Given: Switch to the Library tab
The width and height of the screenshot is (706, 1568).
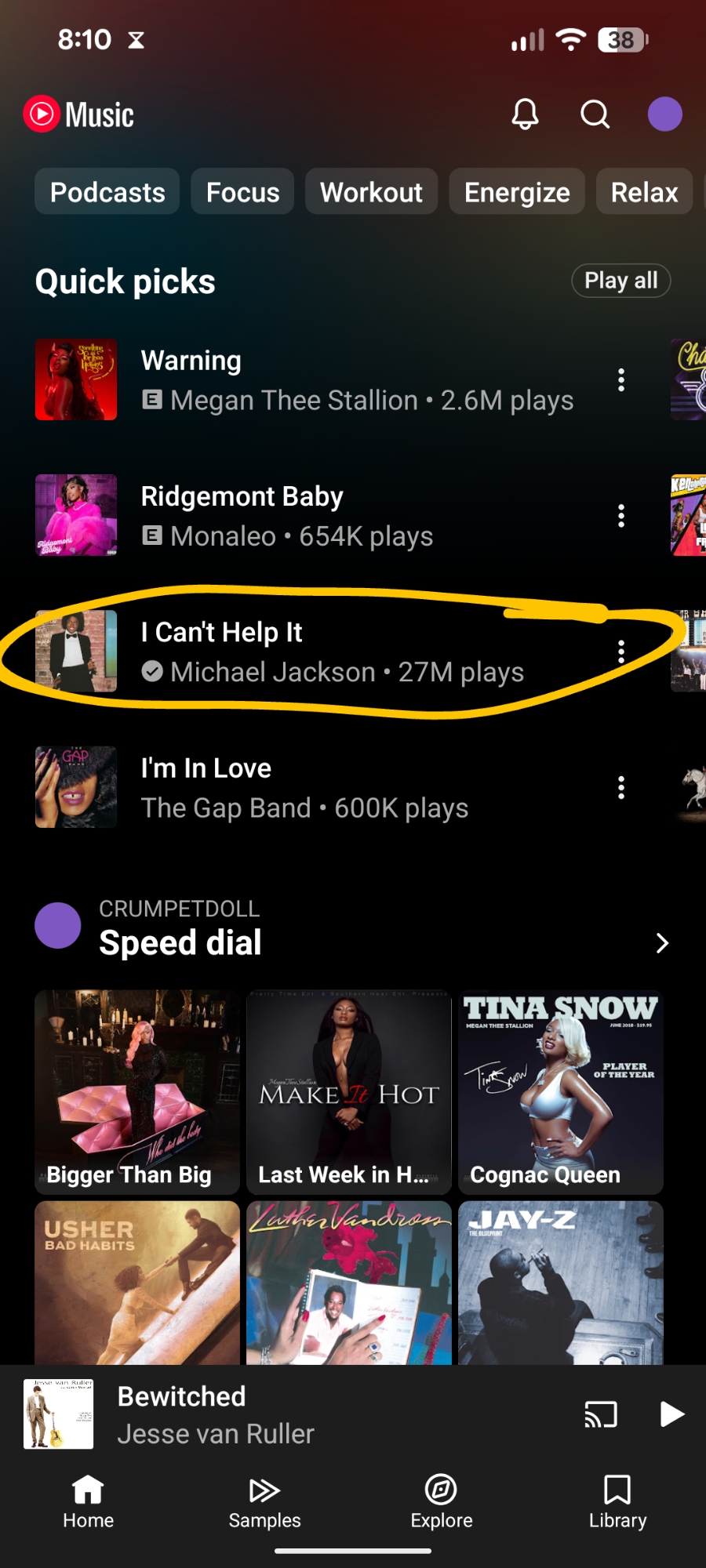Looking at the screenshot, I should (x=617, y=1501).
